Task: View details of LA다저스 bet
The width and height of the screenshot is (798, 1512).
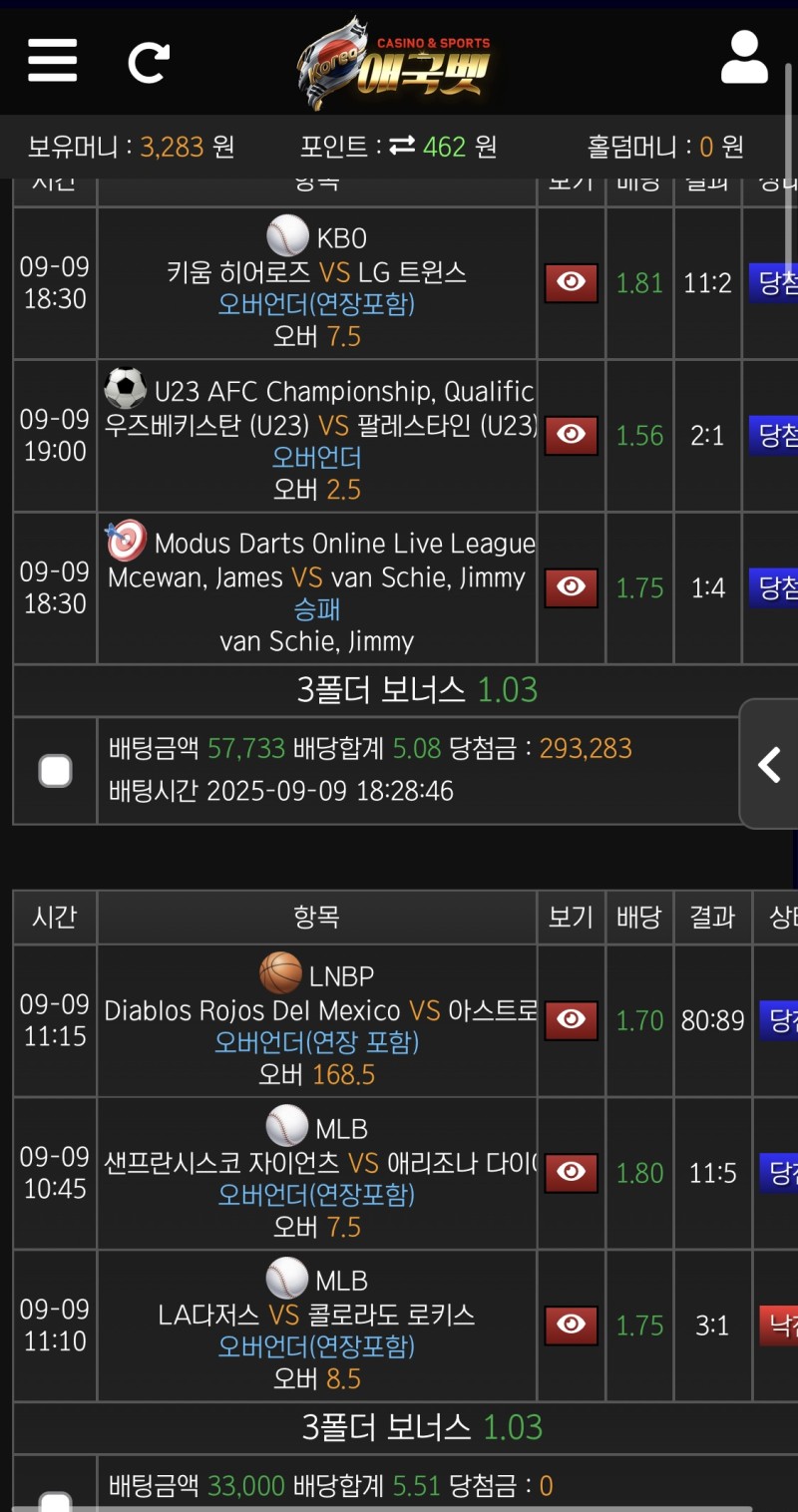Action: tap(571, 1325)
